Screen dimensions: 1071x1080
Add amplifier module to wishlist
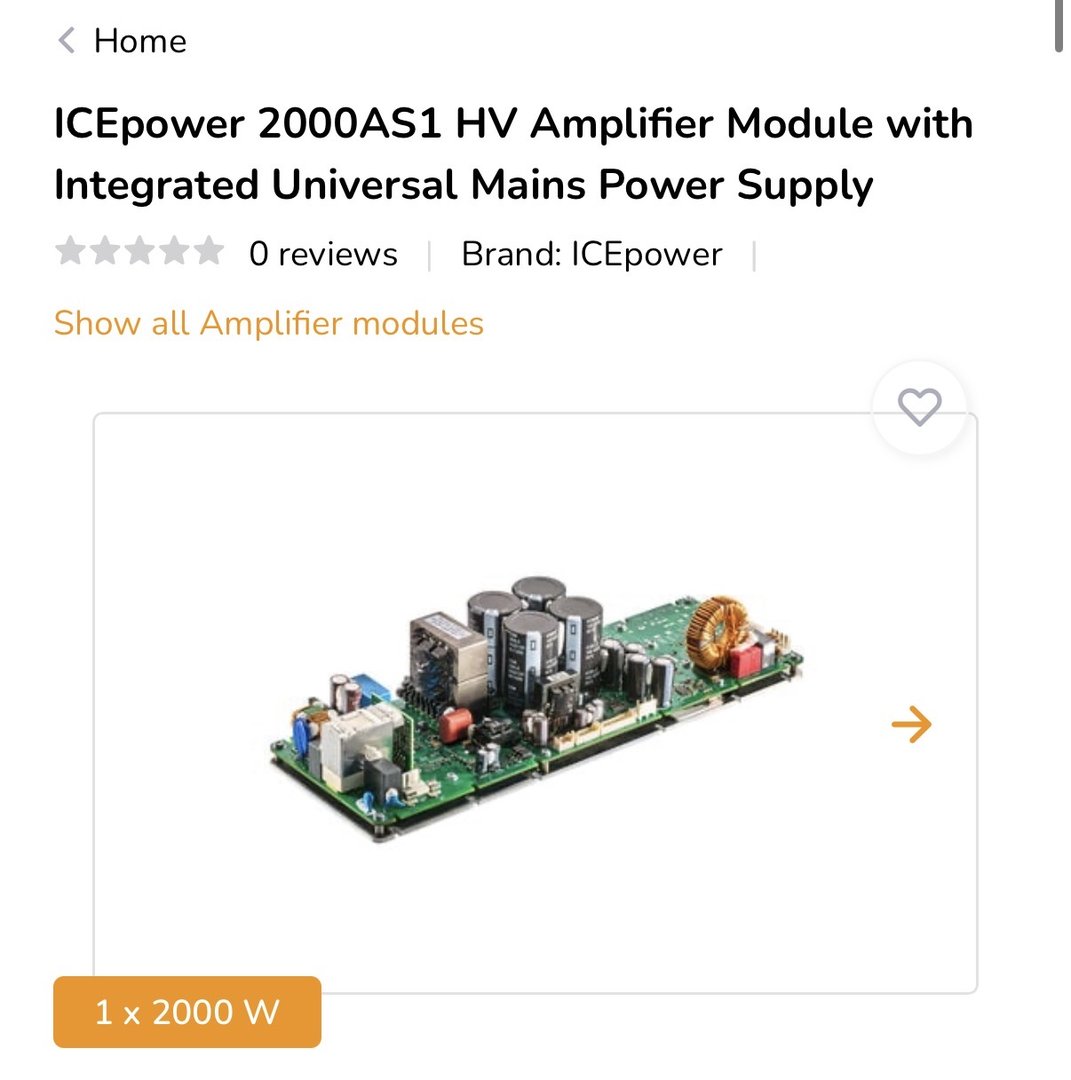[x=919, y=407]
